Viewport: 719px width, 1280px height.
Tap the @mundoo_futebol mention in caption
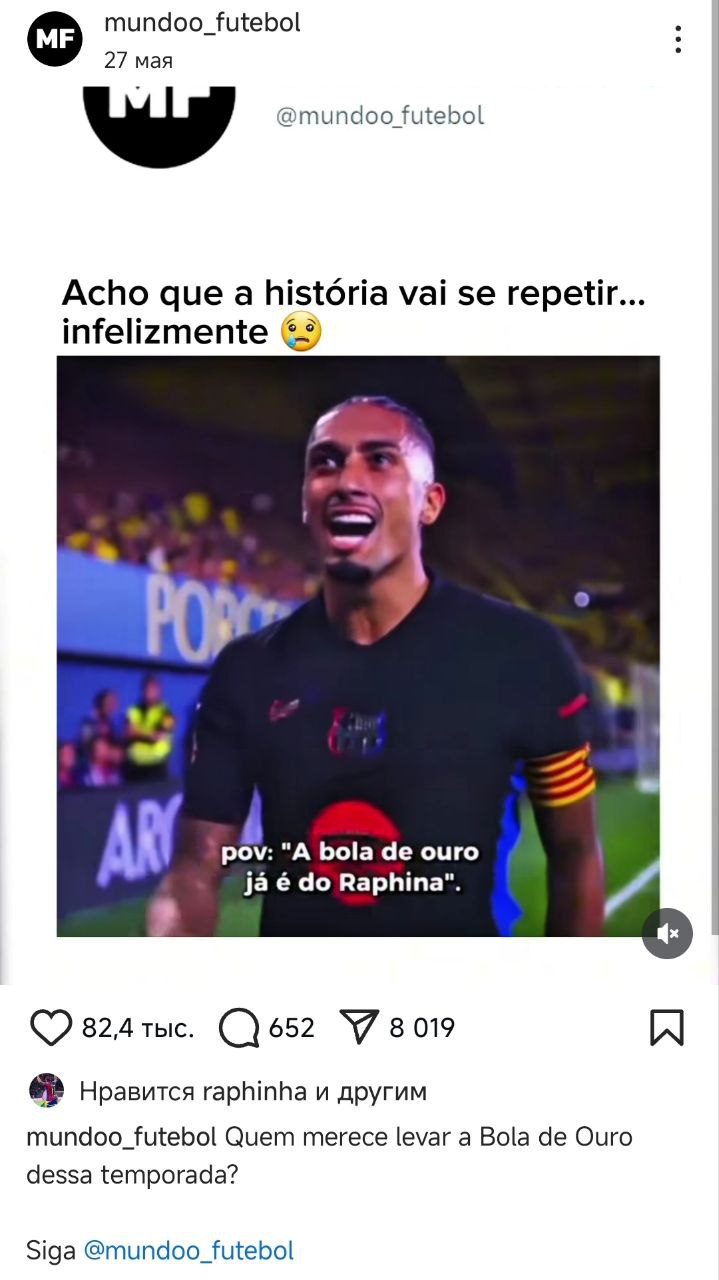click(188, 1250)
